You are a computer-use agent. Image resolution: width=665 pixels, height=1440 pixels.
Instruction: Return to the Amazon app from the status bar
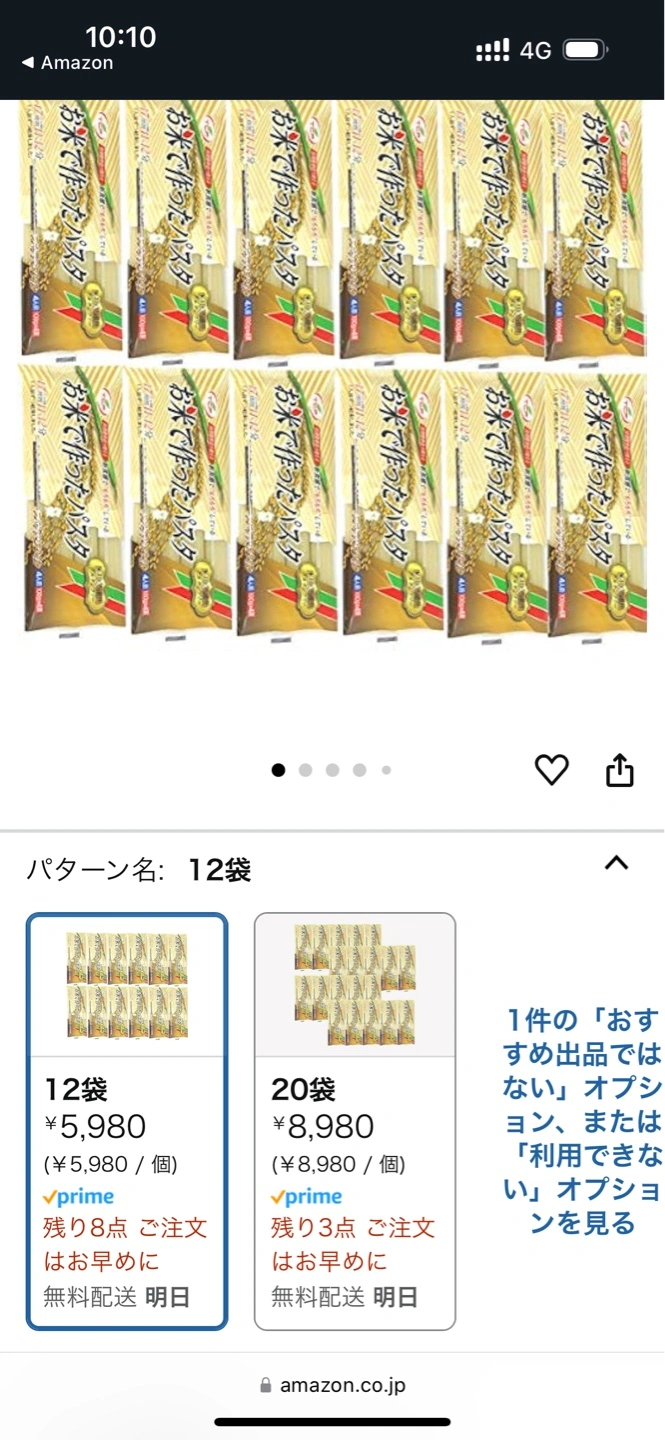[x=68, y=63]
